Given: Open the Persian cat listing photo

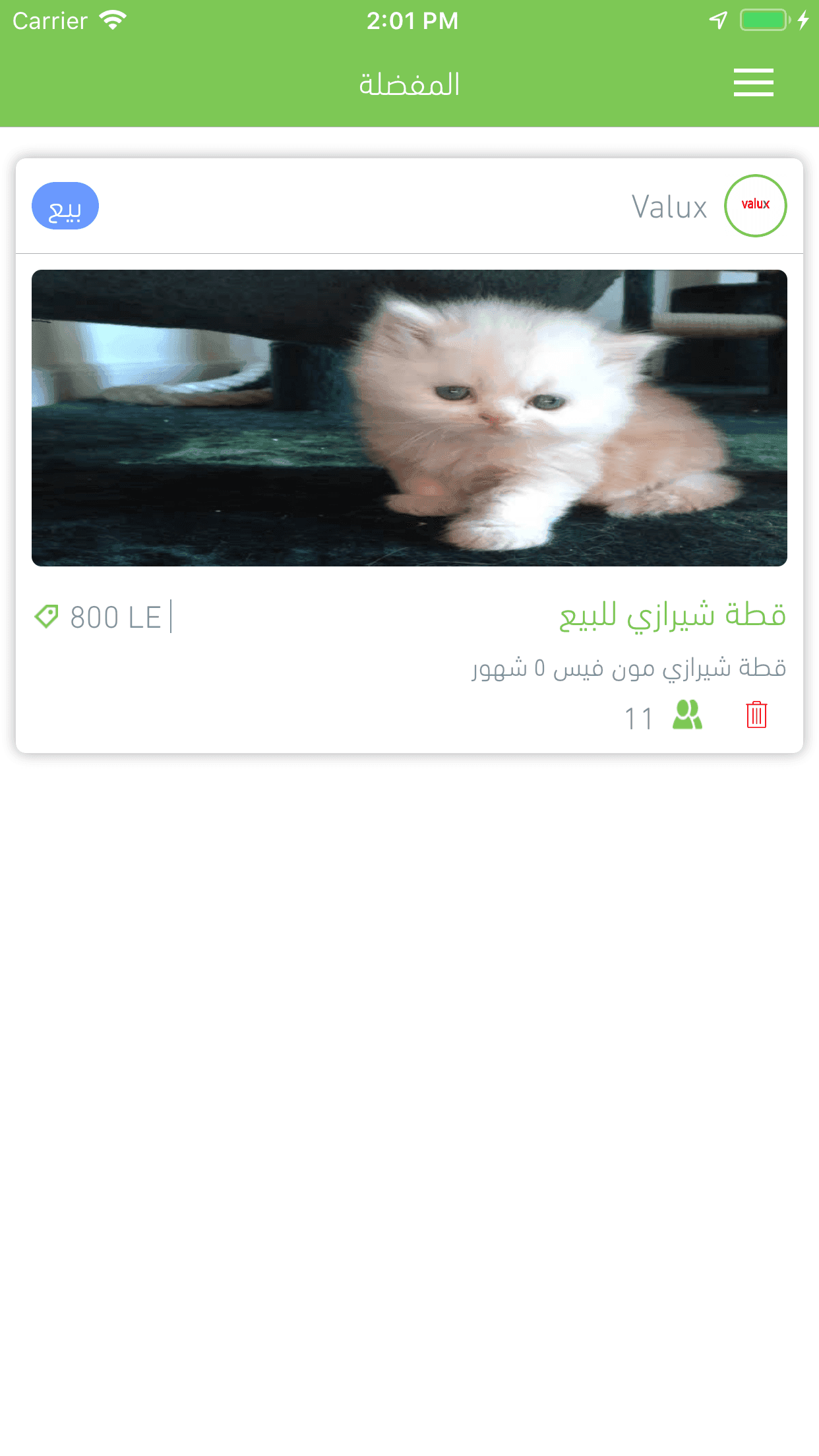Looking at the screenshot, I should click(x=409, y=418).
